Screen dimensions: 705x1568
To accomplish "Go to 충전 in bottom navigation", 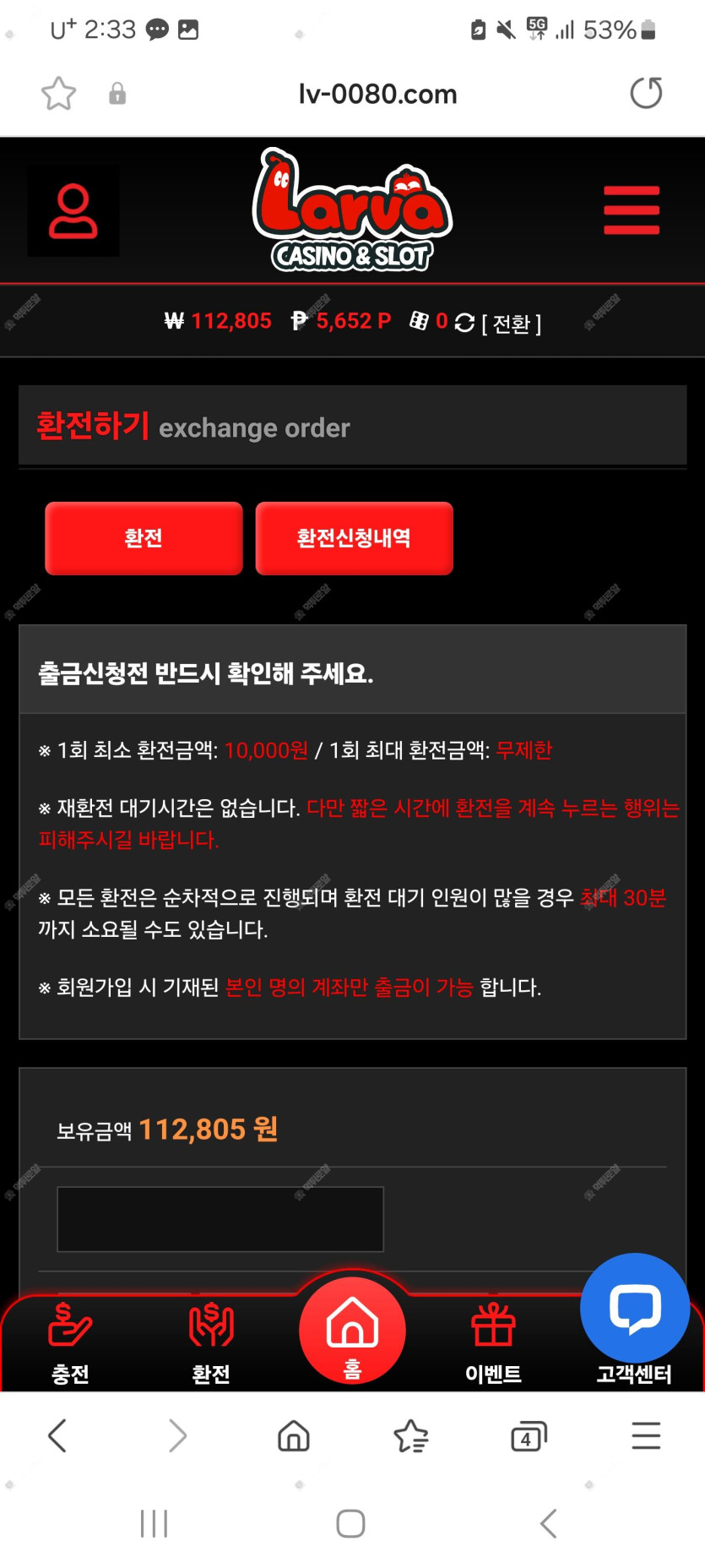I will click(x=70, y=1342).
